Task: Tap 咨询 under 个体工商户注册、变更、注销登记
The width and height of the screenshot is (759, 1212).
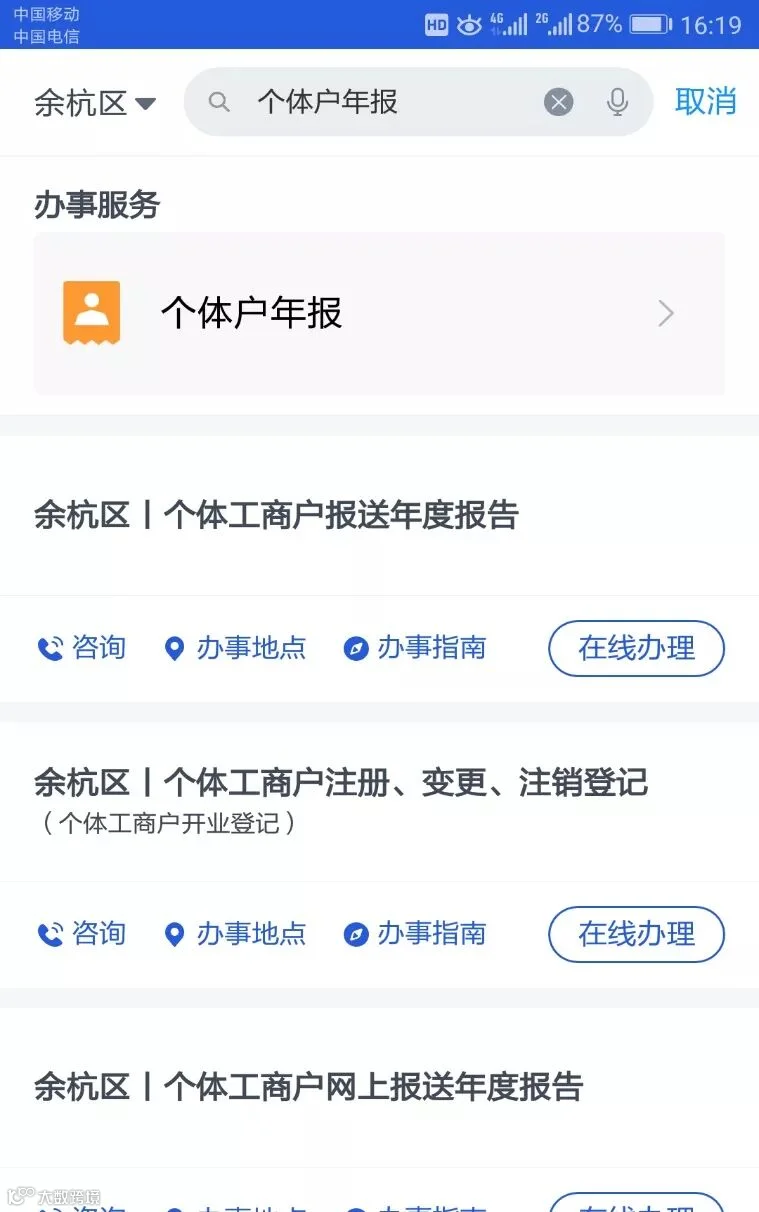Action: click(x=82, y=934)
